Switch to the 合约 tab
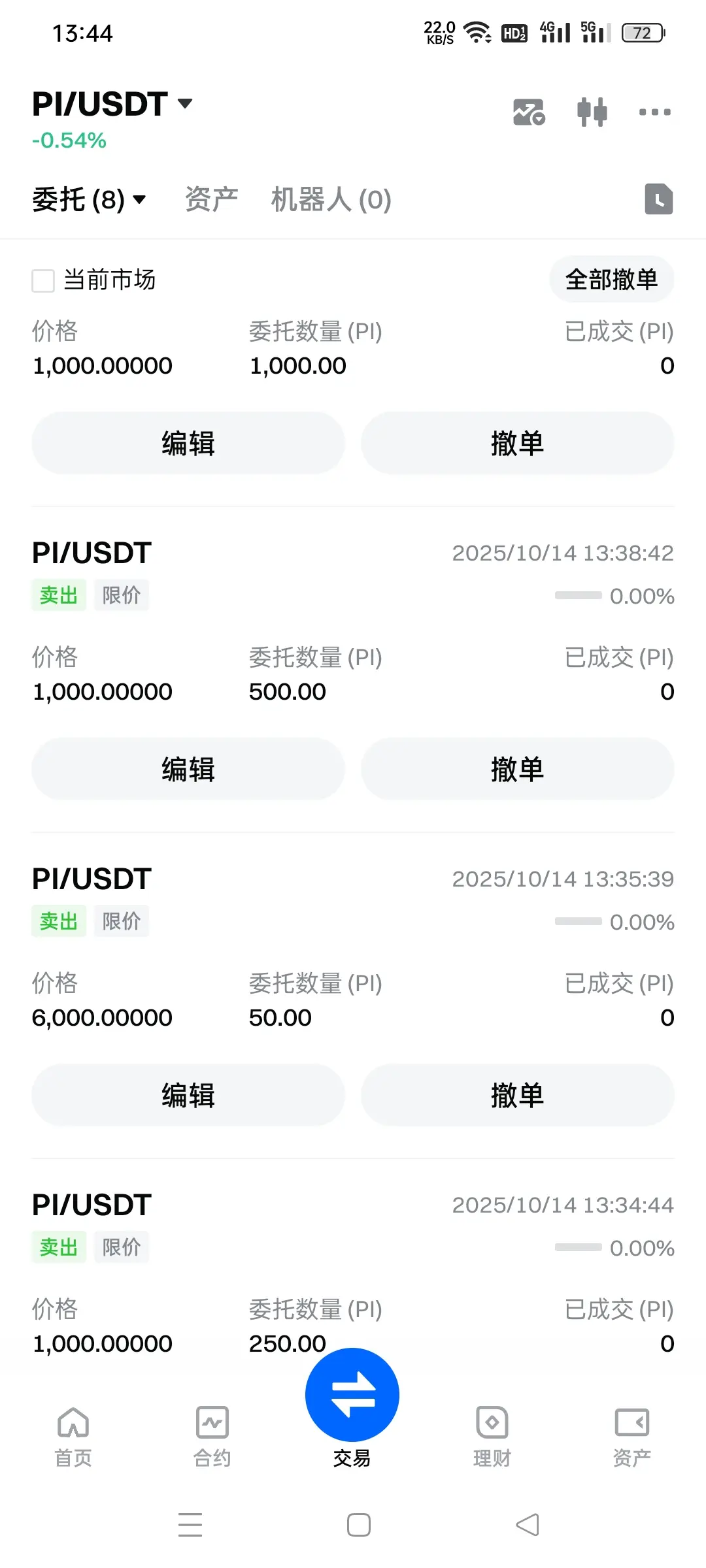The height and width of the screenshot is (1568, 706). click(212, 1435)
